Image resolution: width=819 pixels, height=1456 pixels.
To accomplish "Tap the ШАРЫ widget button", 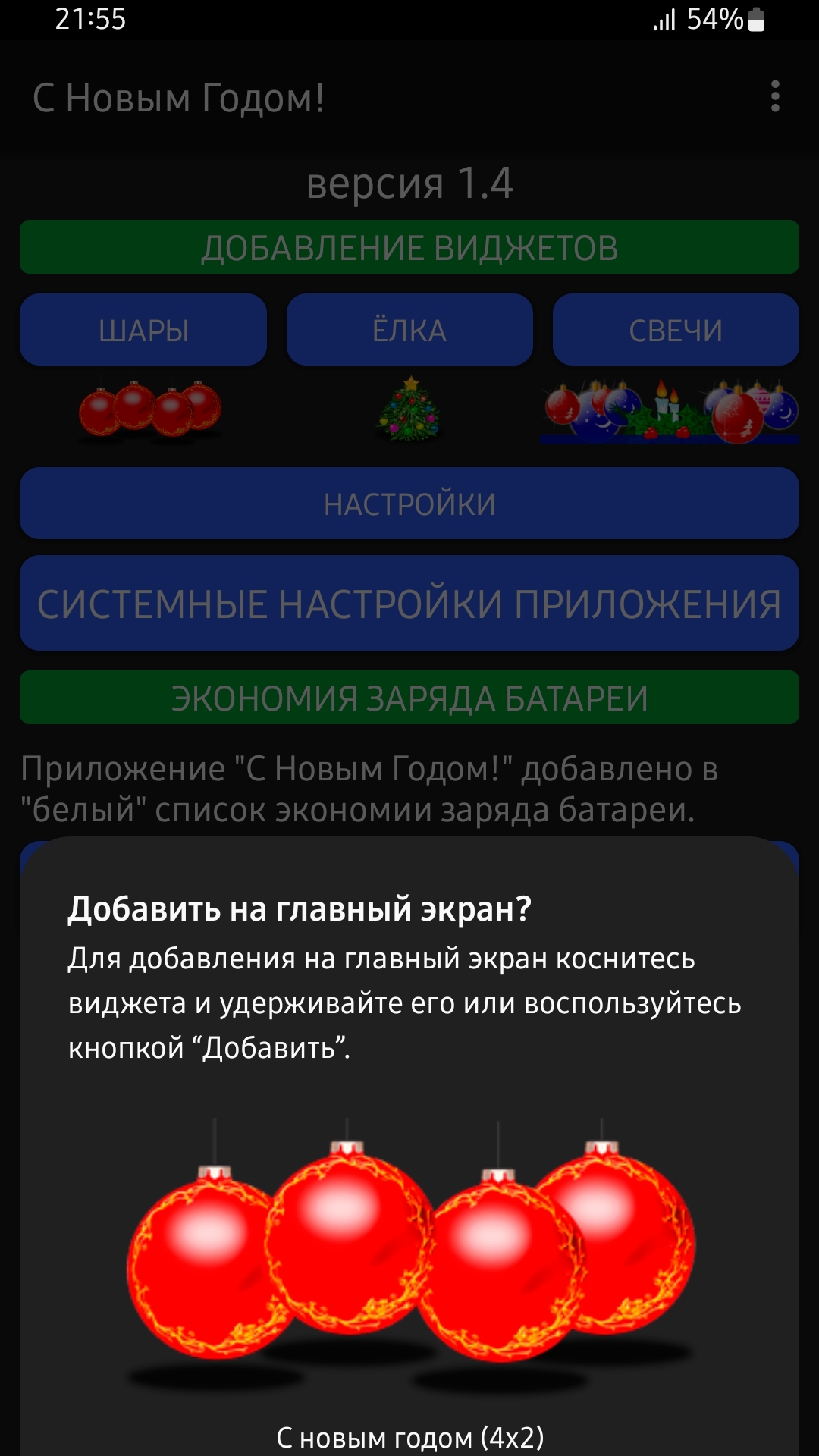I will [x=143, y=330].
